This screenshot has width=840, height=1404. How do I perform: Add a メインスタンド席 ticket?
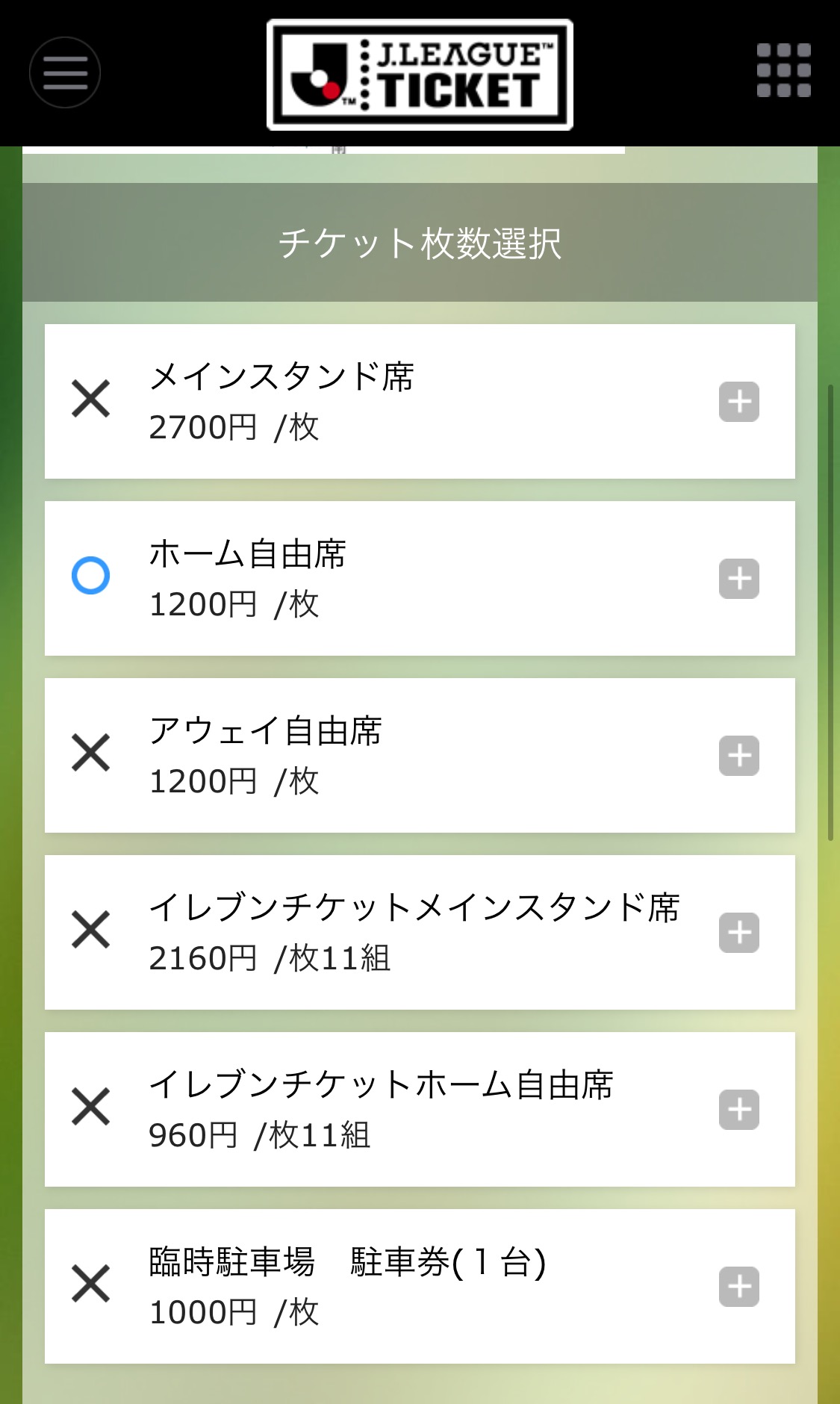point(738,402)
